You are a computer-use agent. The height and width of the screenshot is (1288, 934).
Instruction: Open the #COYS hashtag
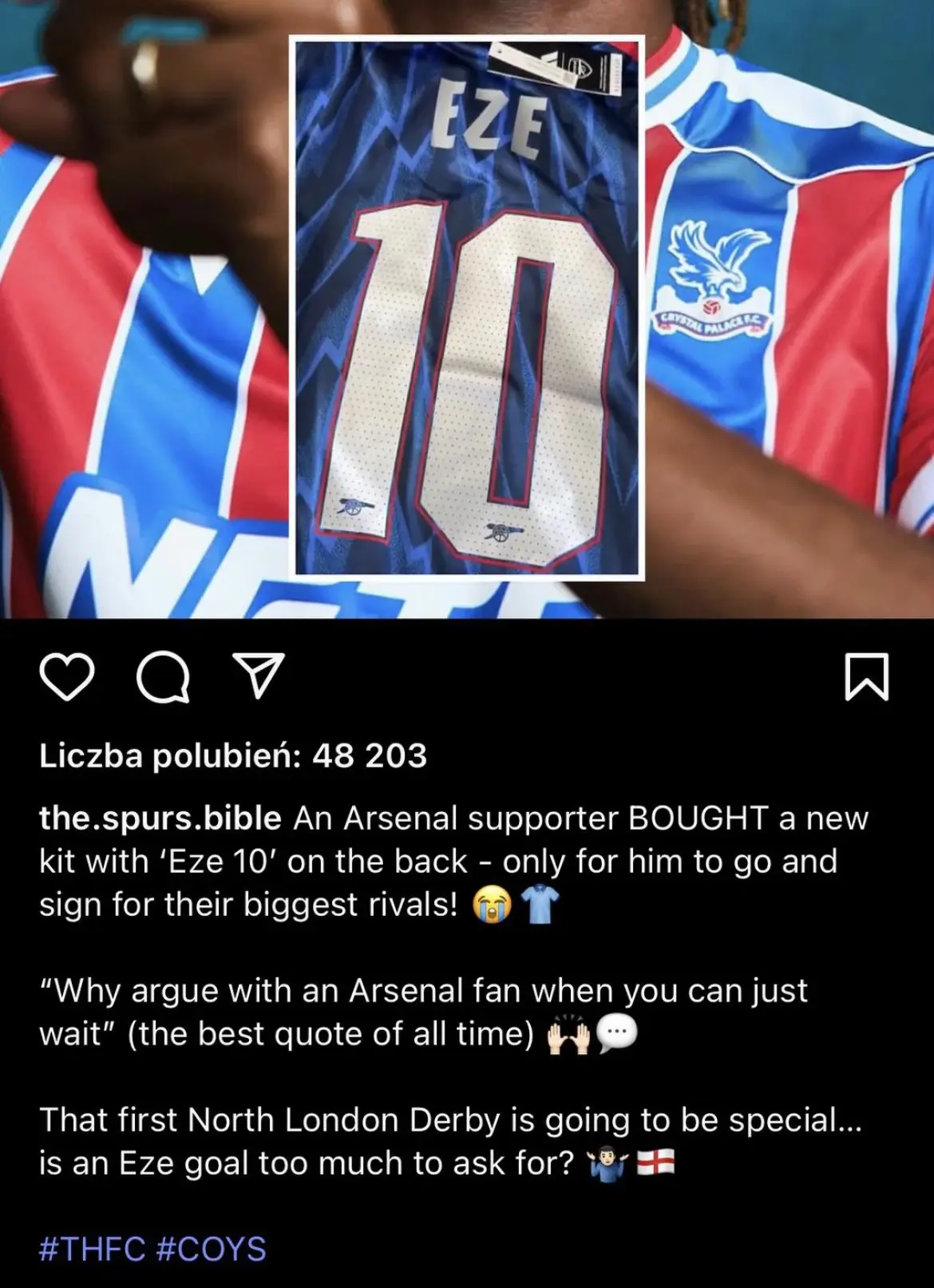pyautogui.click(x=212, y=1248)
